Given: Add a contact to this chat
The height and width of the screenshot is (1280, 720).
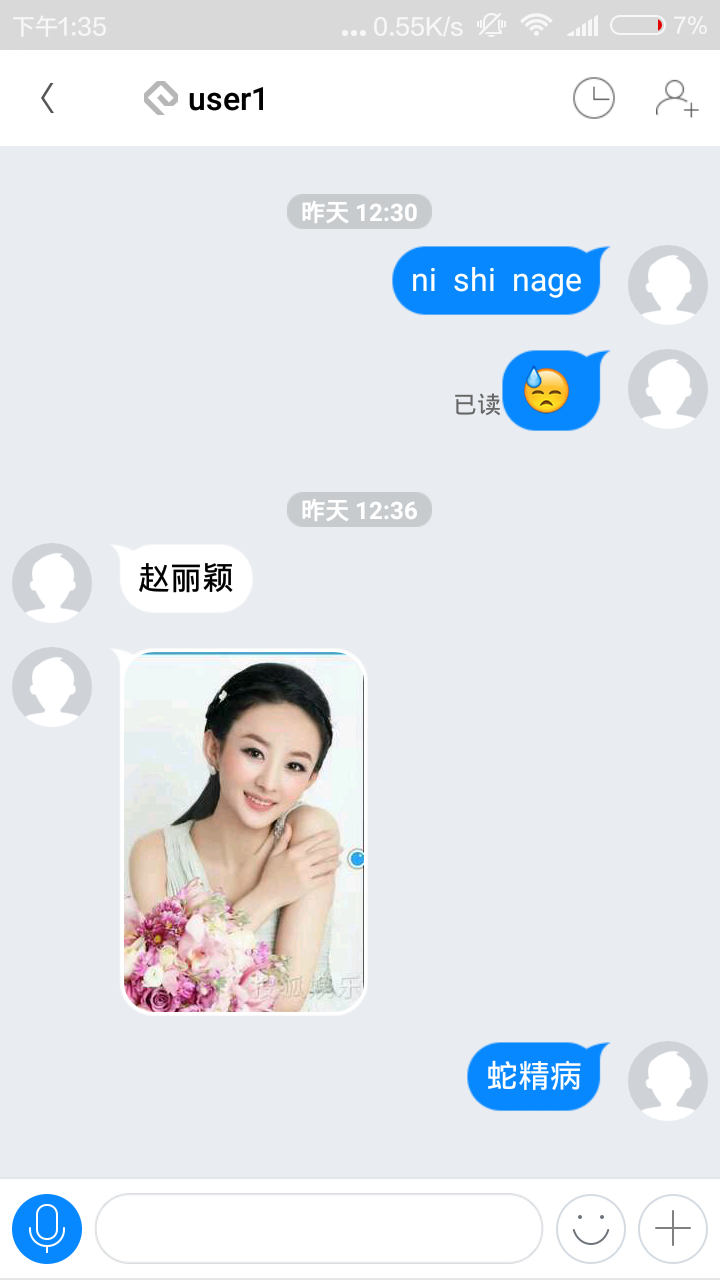Looking at the screenshot, I should 676,98.
